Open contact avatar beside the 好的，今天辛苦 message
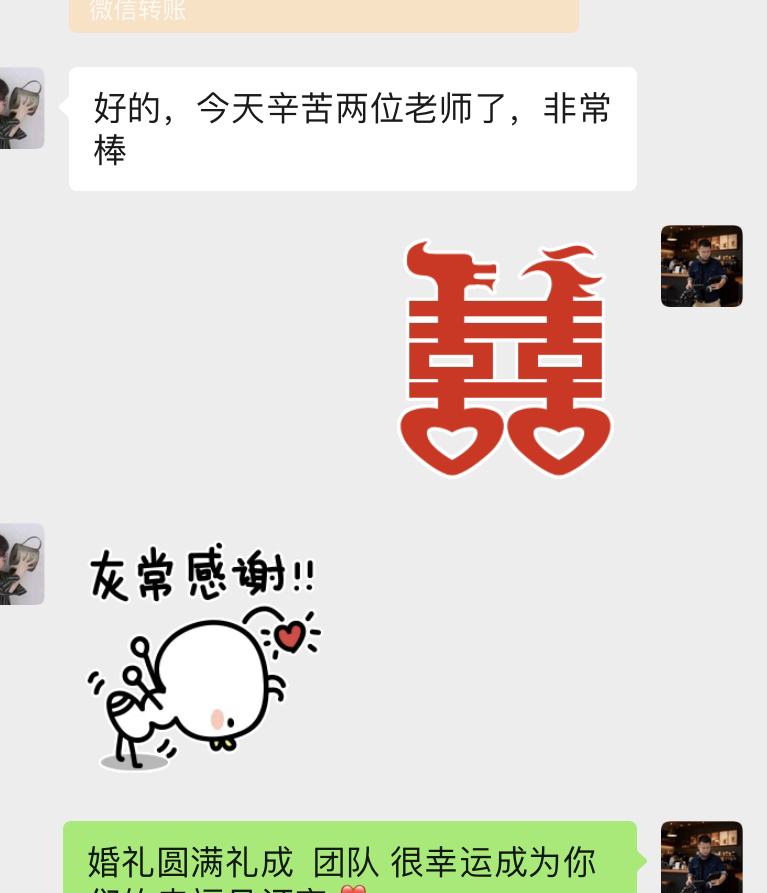Screen dimensions: 767x893 click(x=21, y=108)
